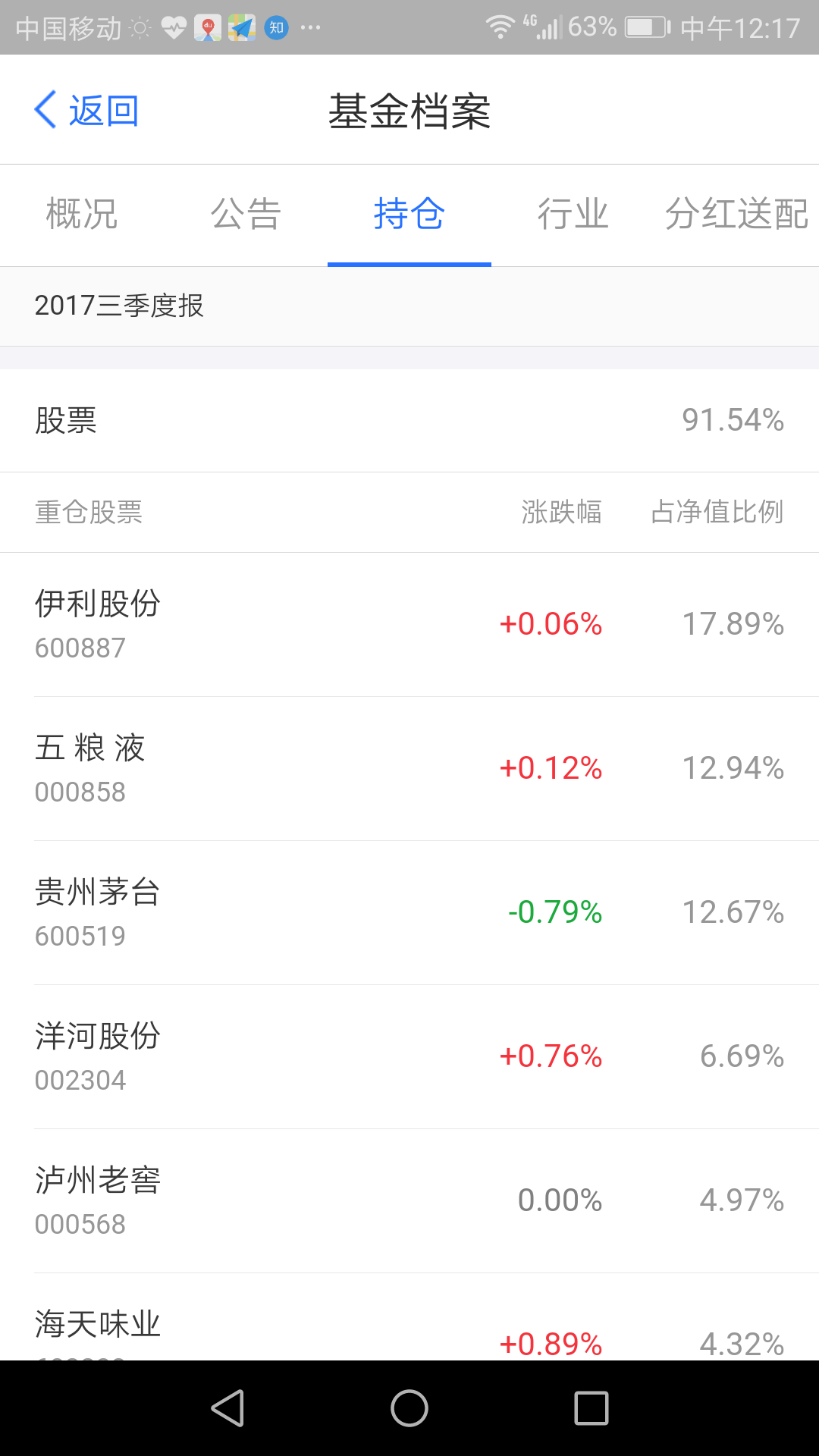Open the system recent apps view
819x1456 pixels.
591,1408
